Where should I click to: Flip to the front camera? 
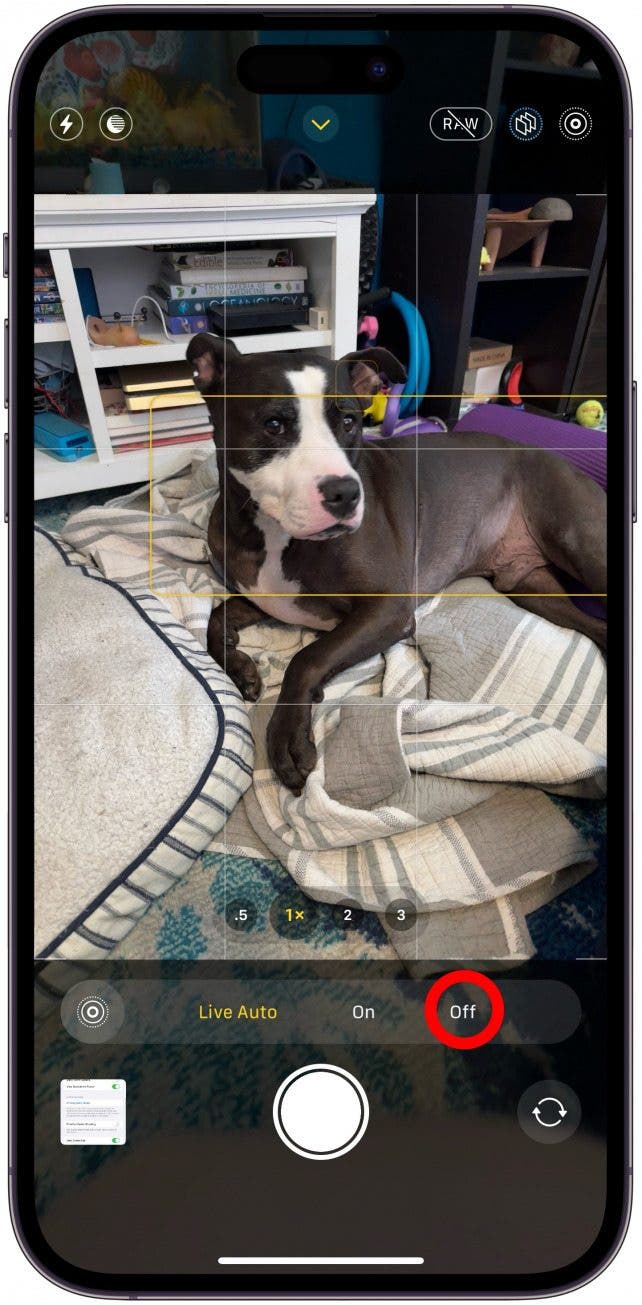click(549, 1112)
